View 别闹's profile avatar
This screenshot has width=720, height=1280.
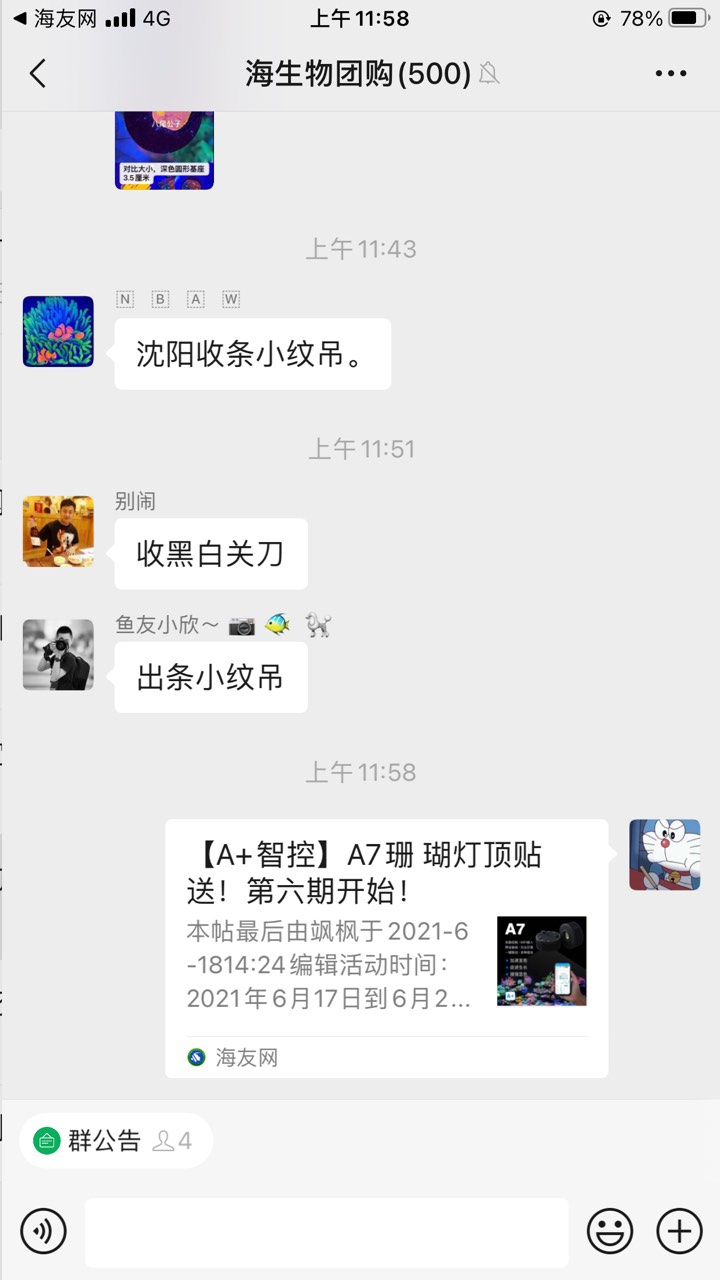(58, 531)
